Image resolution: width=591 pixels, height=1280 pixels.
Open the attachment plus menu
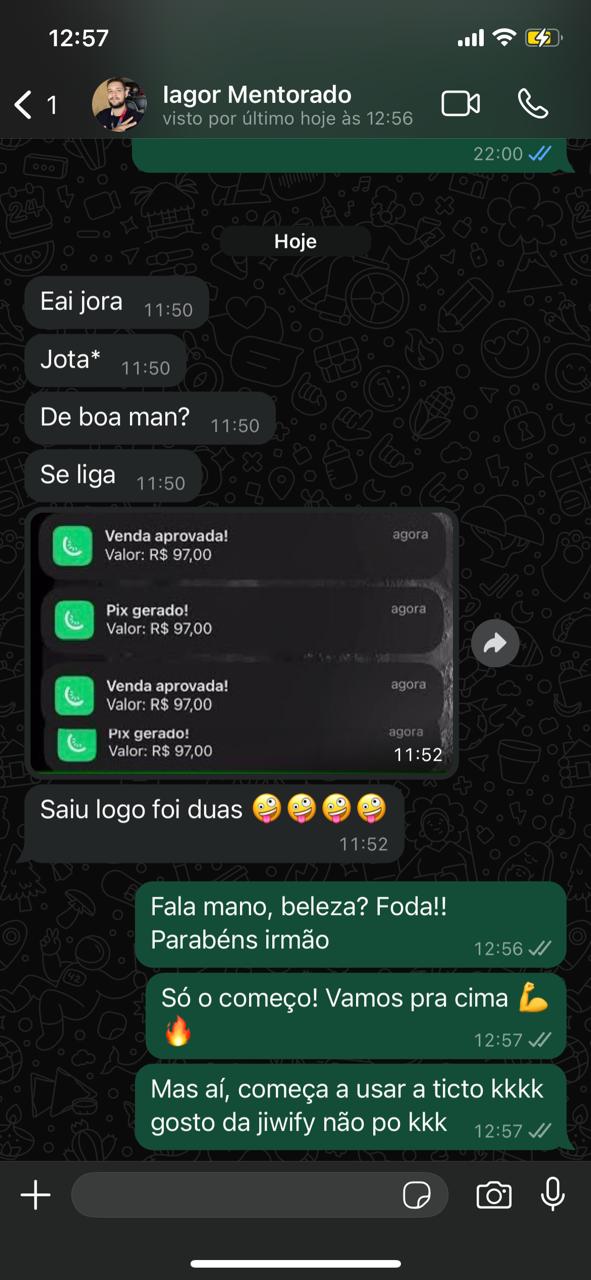coord(36,1194)
